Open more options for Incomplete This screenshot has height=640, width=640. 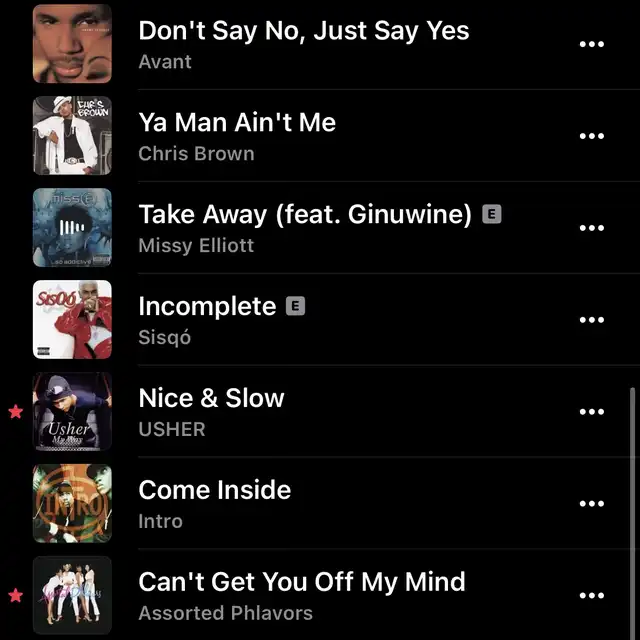coord(592,321)
